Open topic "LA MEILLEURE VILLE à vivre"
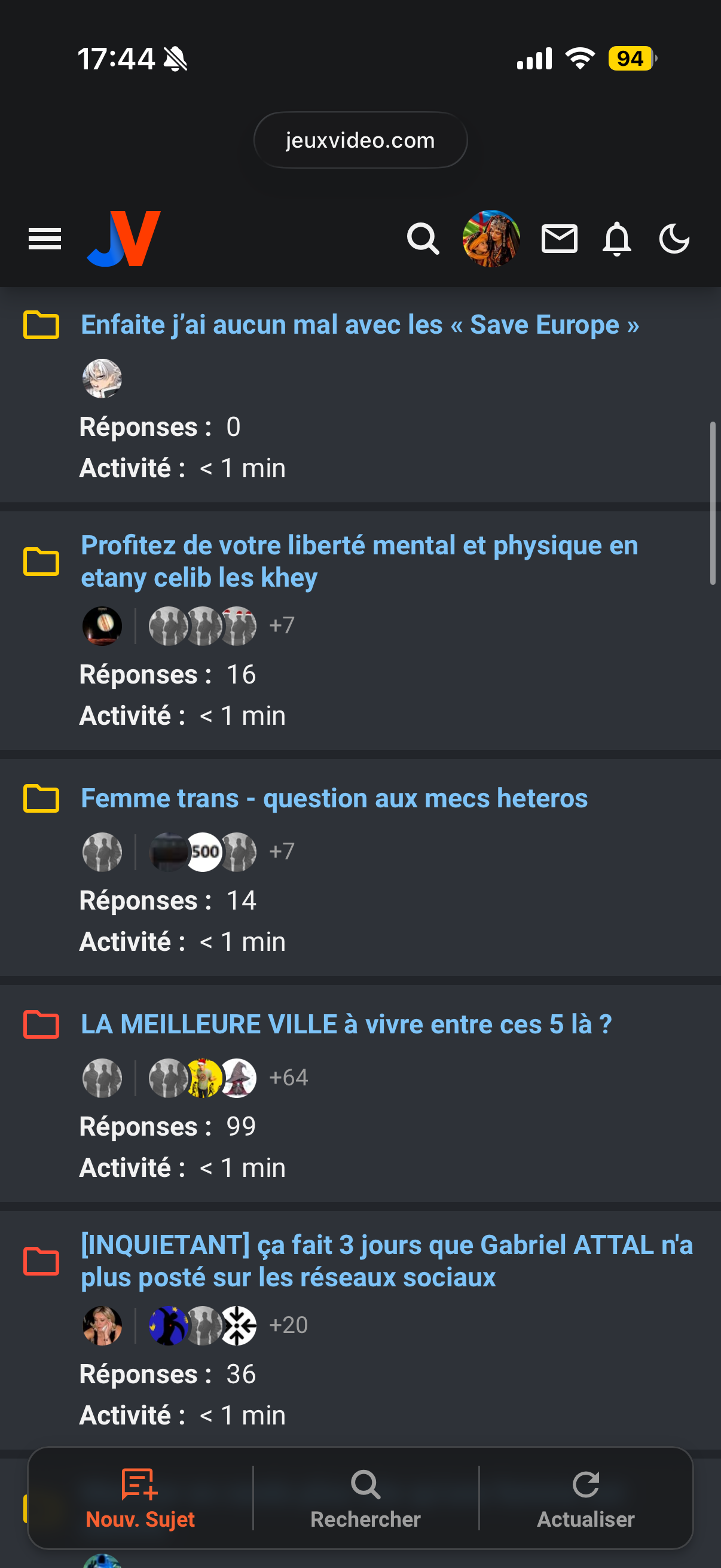Image resolution: width=721 pixels, height=1568 pixels. (x=346, y=1024)
